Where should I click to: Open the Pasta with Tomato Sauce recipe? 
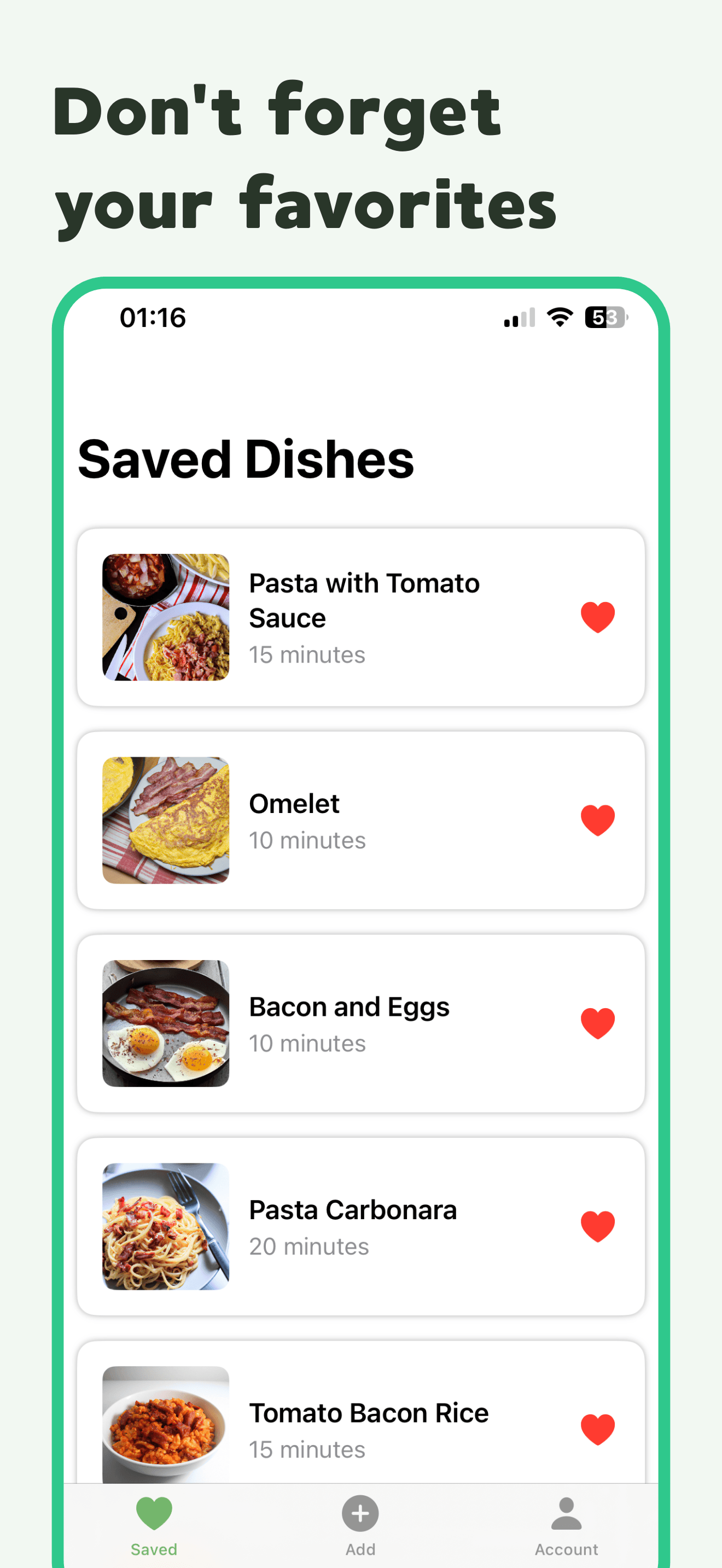click(362, 617)
